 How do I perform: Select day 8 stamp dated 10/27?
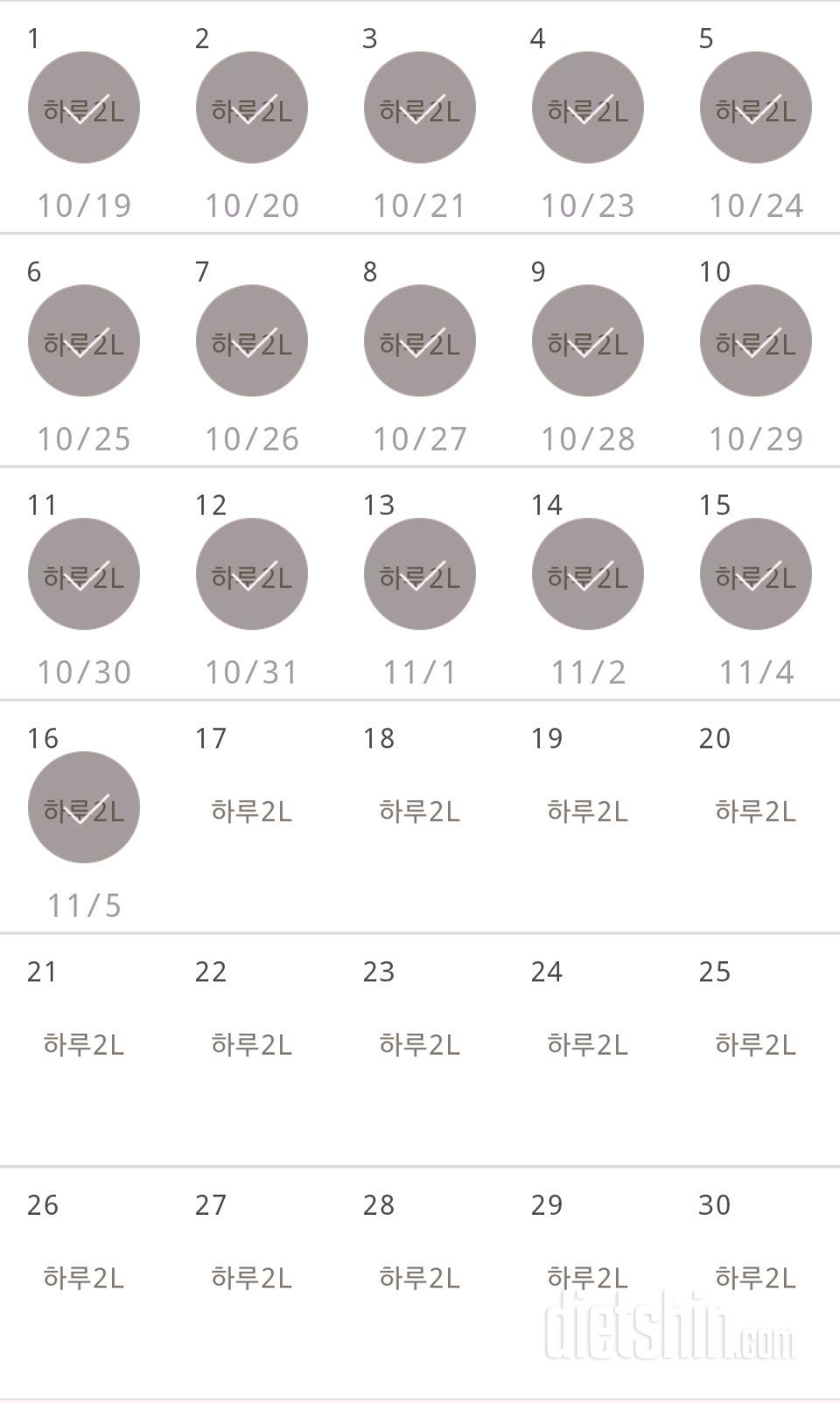(x=420, y=340)
